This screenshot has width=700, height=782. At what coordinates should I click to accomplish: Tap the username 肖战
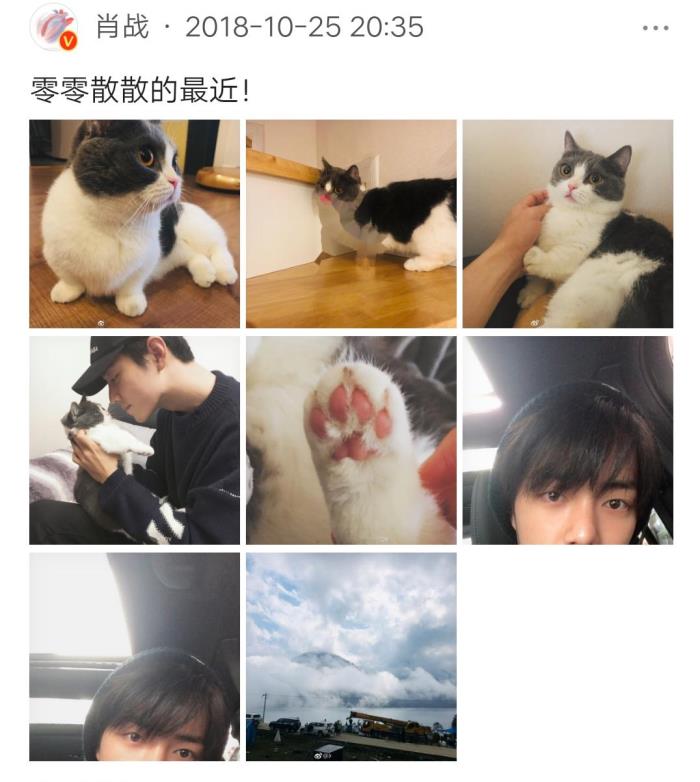click(122, 27)
